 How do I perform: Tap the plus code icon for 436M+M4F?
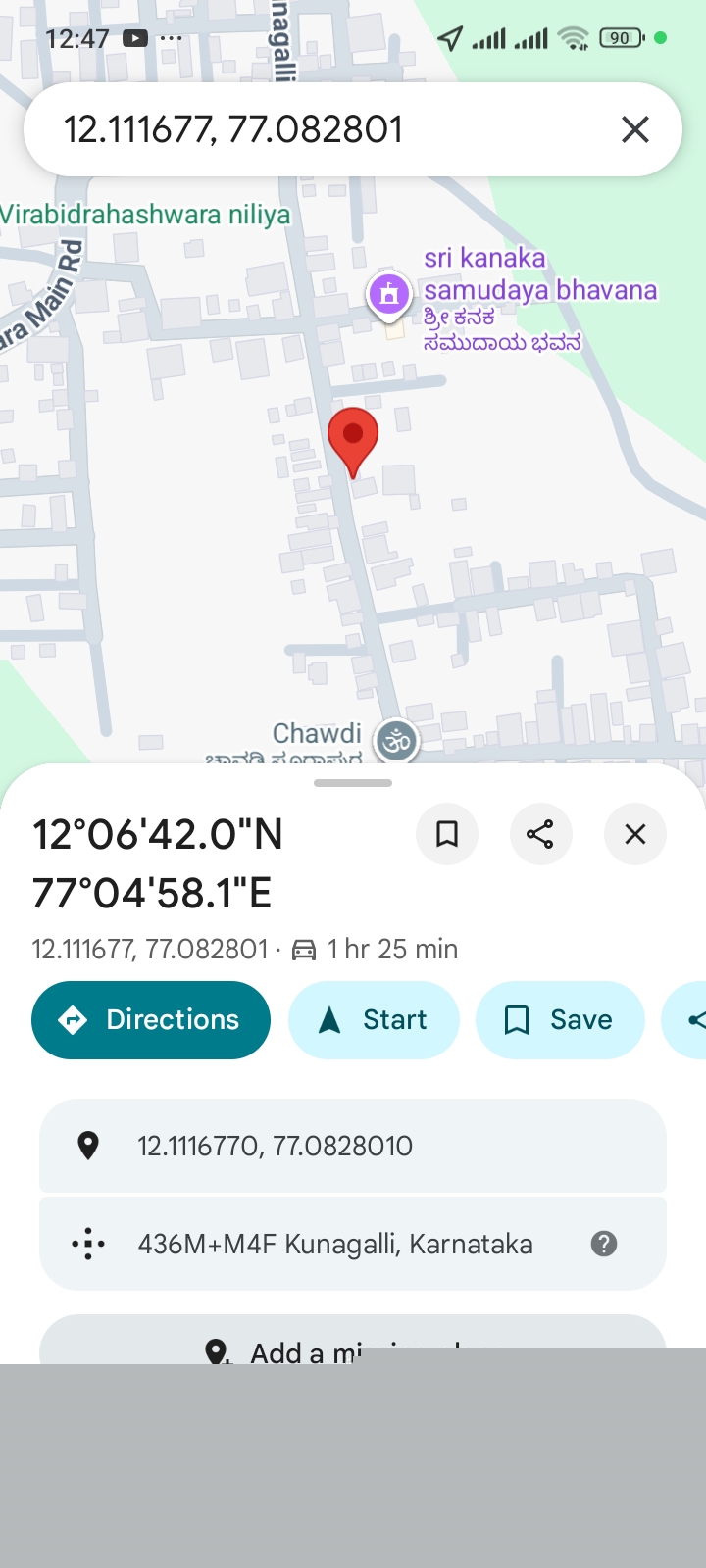pos(88,1243)
